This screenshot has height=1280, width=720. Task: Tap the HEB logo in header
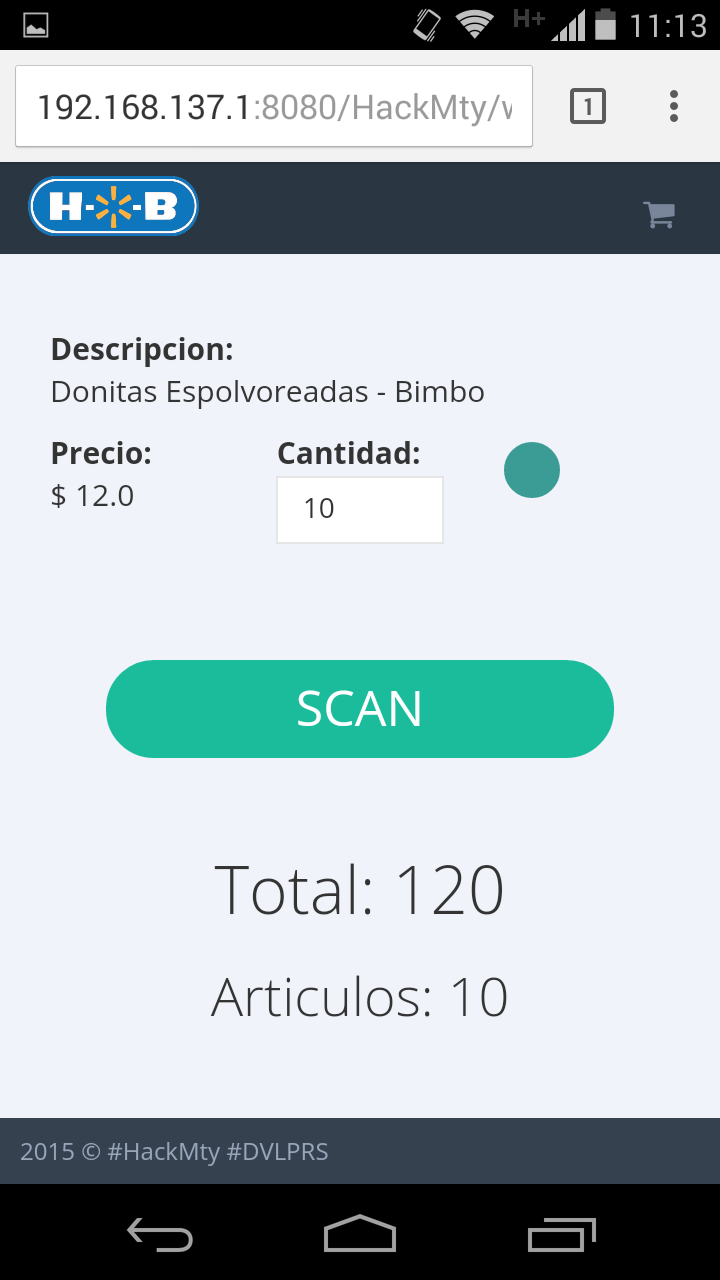(x=114, y=206)
